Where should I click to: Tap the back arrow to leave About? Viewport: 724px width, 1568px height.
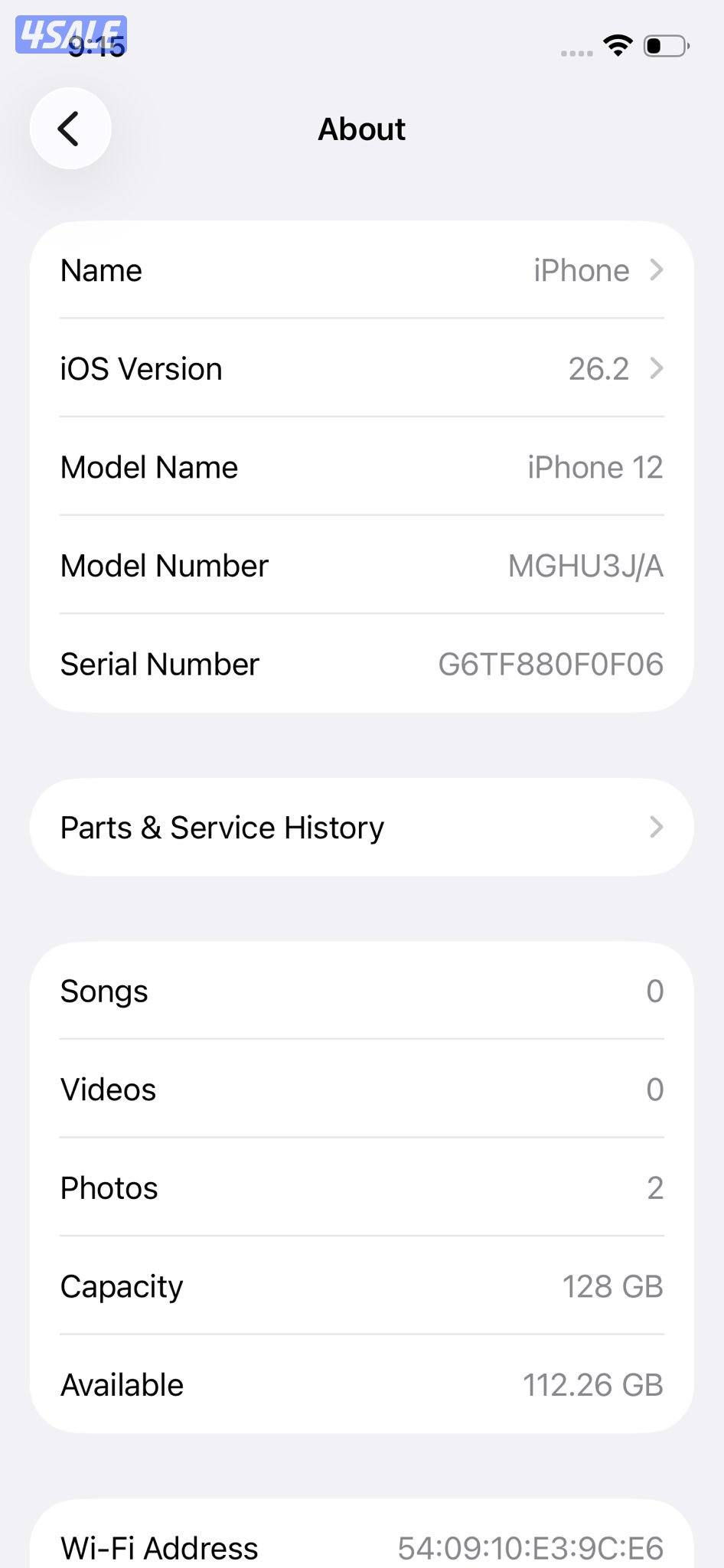click(70, 129)
